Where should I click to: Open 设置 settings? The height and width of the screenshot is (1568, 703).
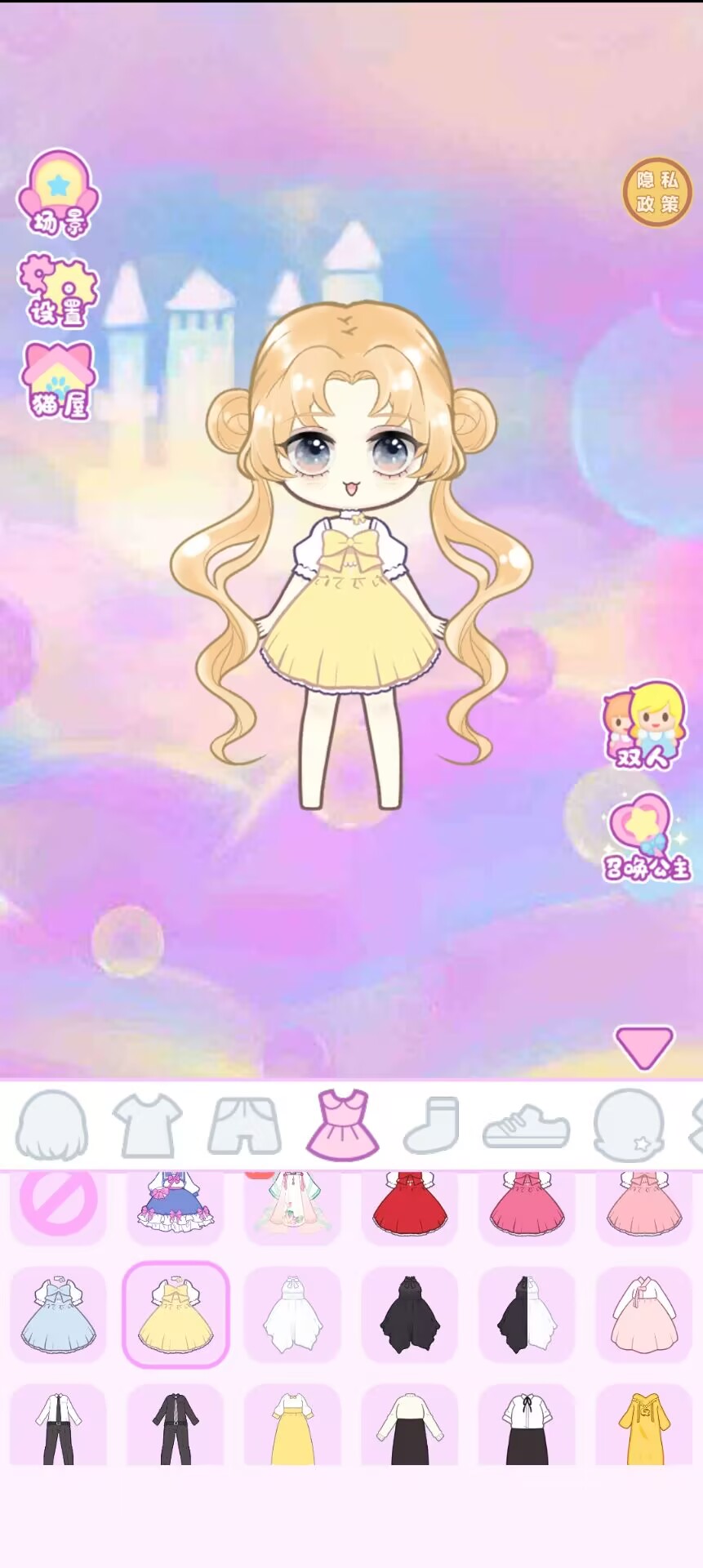(x=58, y=291)
